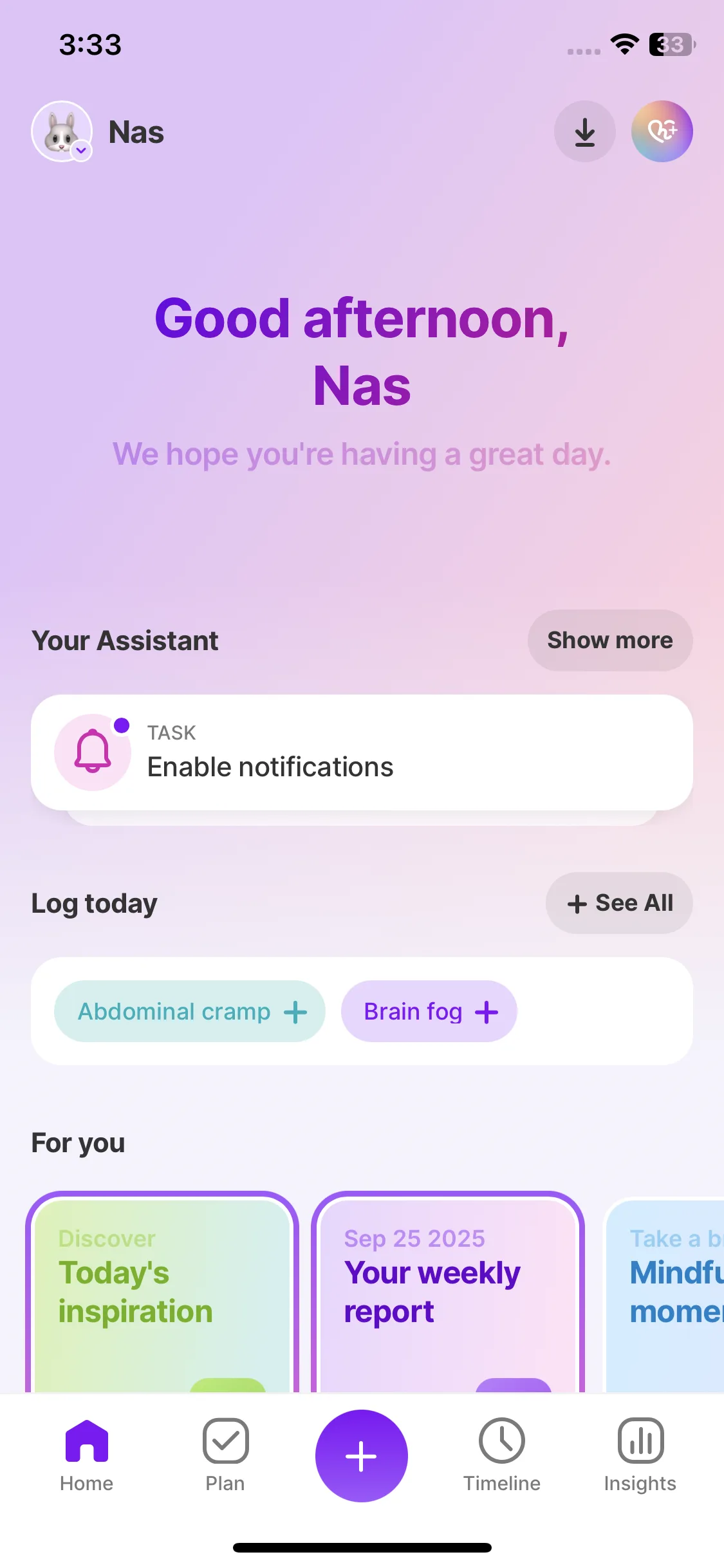Go to the Timeline tab

pos(502,1455)
